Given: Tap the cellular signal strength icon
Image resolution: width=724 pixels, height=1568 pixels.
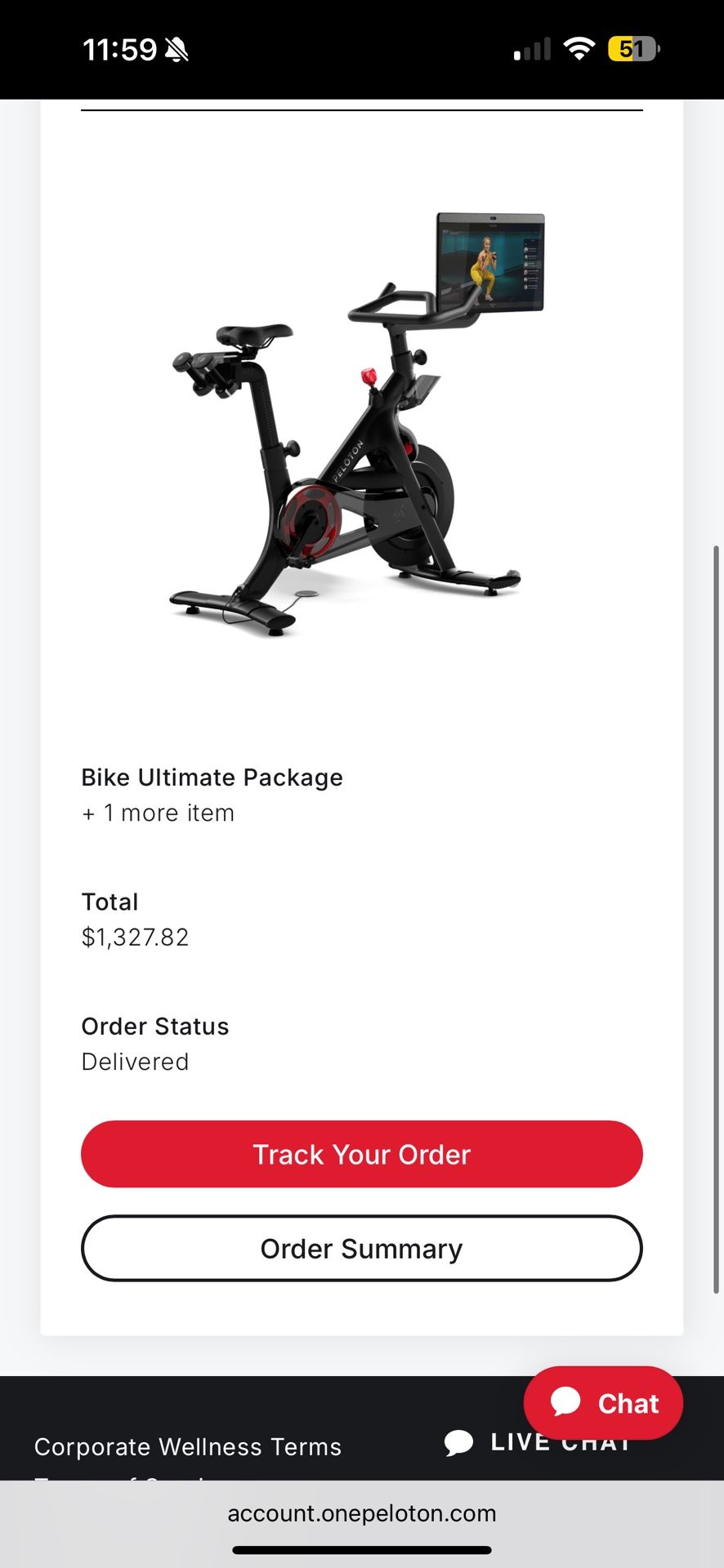Looking at the screenshot, I should 530,49.
